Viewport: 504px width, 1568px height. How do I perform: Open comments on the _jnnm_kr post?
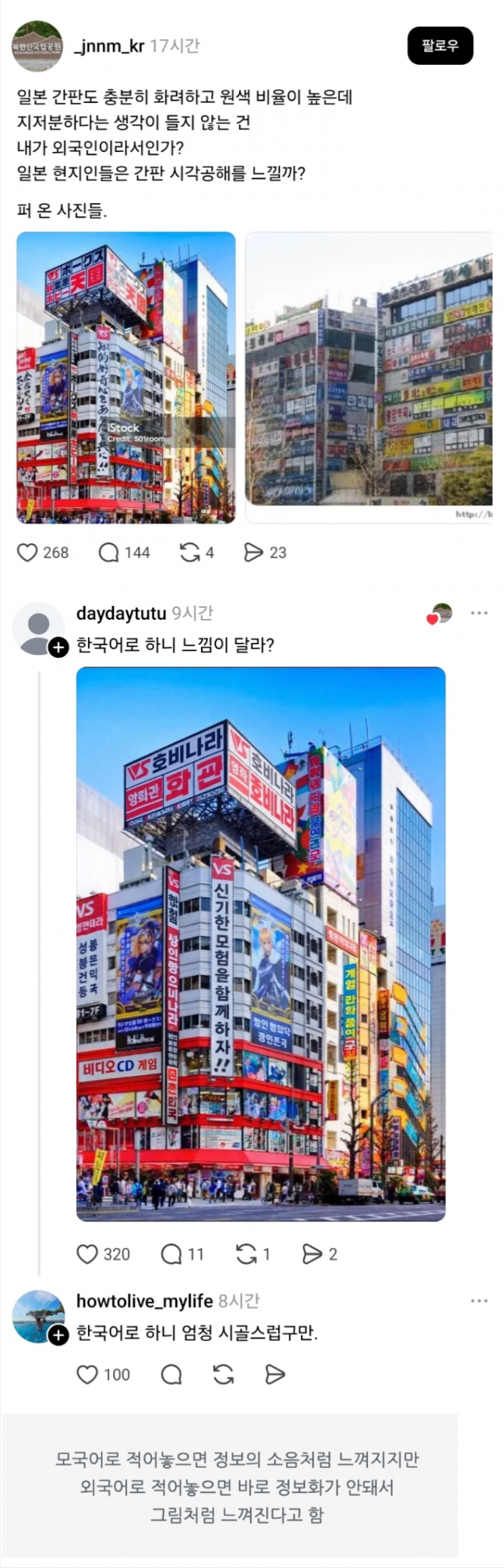[109, 553]
